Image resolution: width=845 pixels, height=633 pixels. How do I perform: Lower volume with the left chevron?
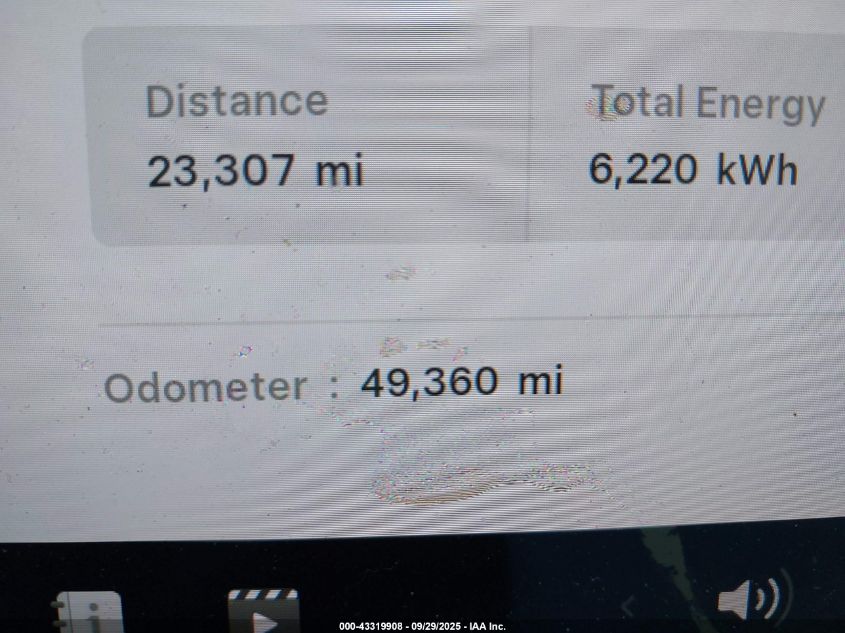pyautogui.click(x=629, y=605)
